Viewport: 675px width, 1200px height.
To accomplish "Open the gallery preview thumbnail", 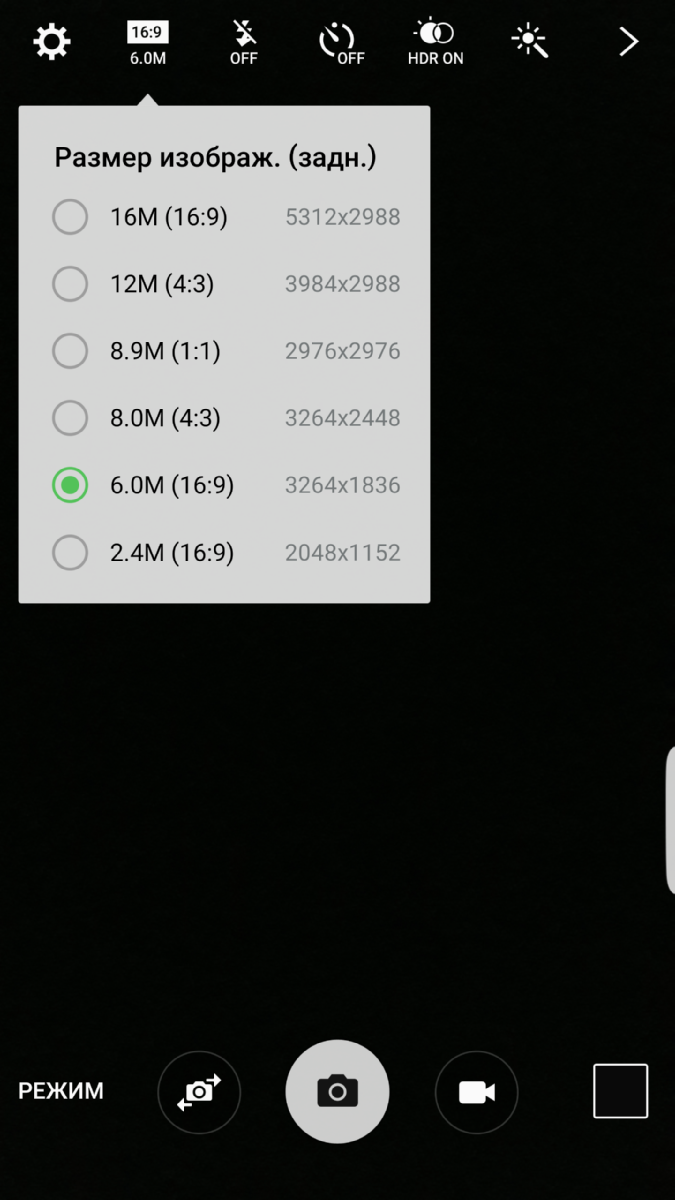I will [621, 1091].
